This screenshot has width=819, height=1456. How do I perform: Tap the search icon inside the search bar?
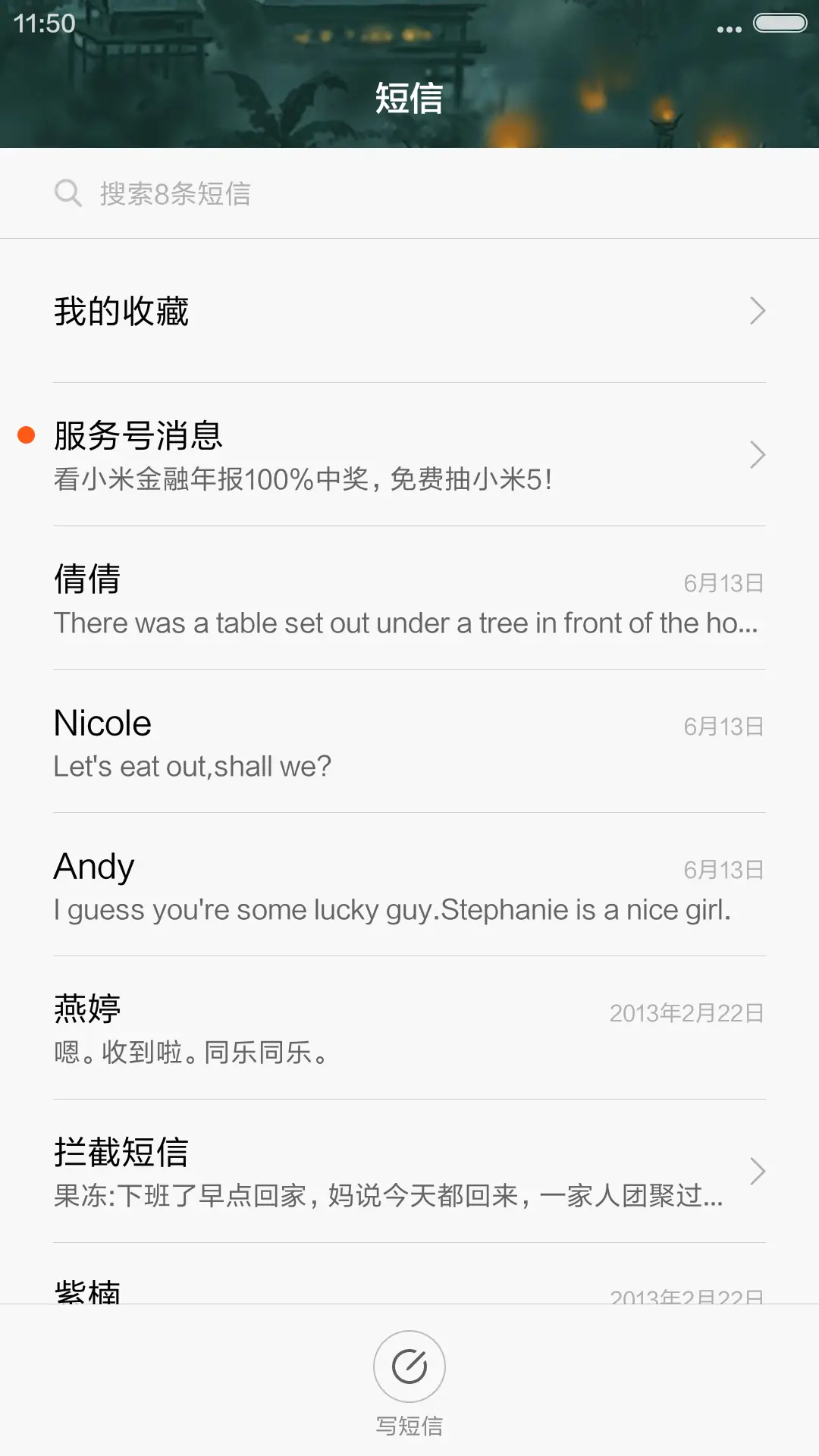pos(69,193)
